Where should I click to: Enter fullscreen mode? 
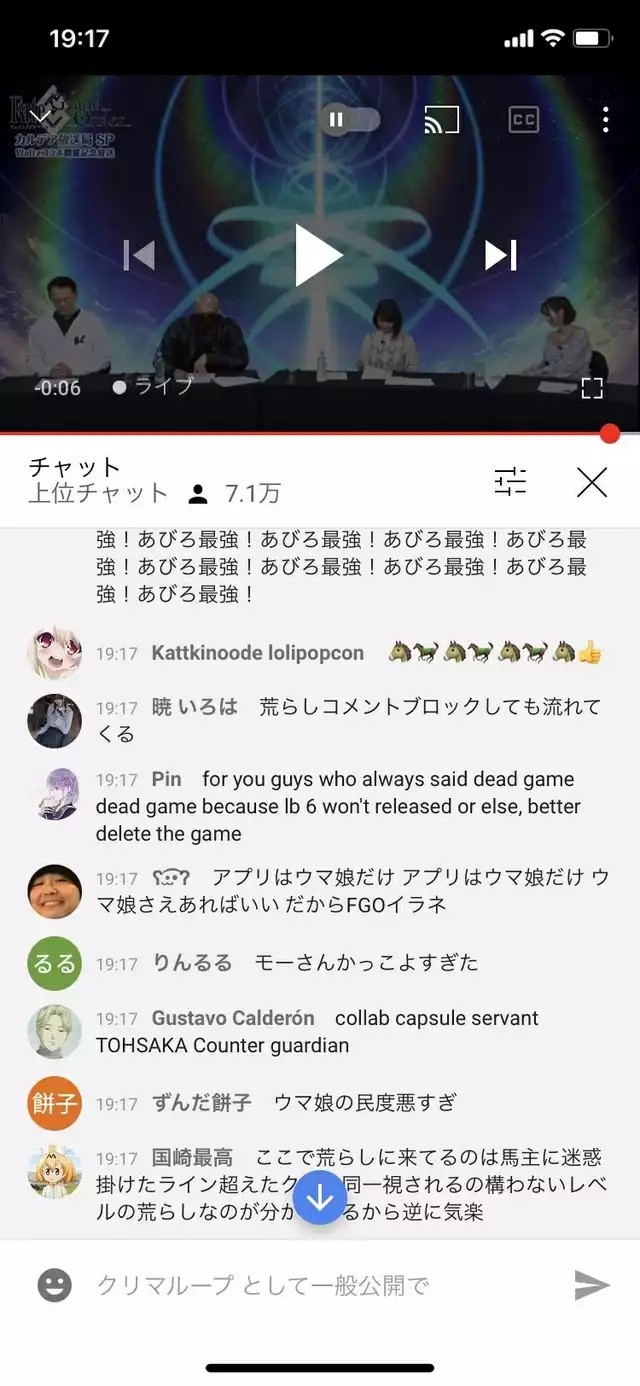click(592, 388)
